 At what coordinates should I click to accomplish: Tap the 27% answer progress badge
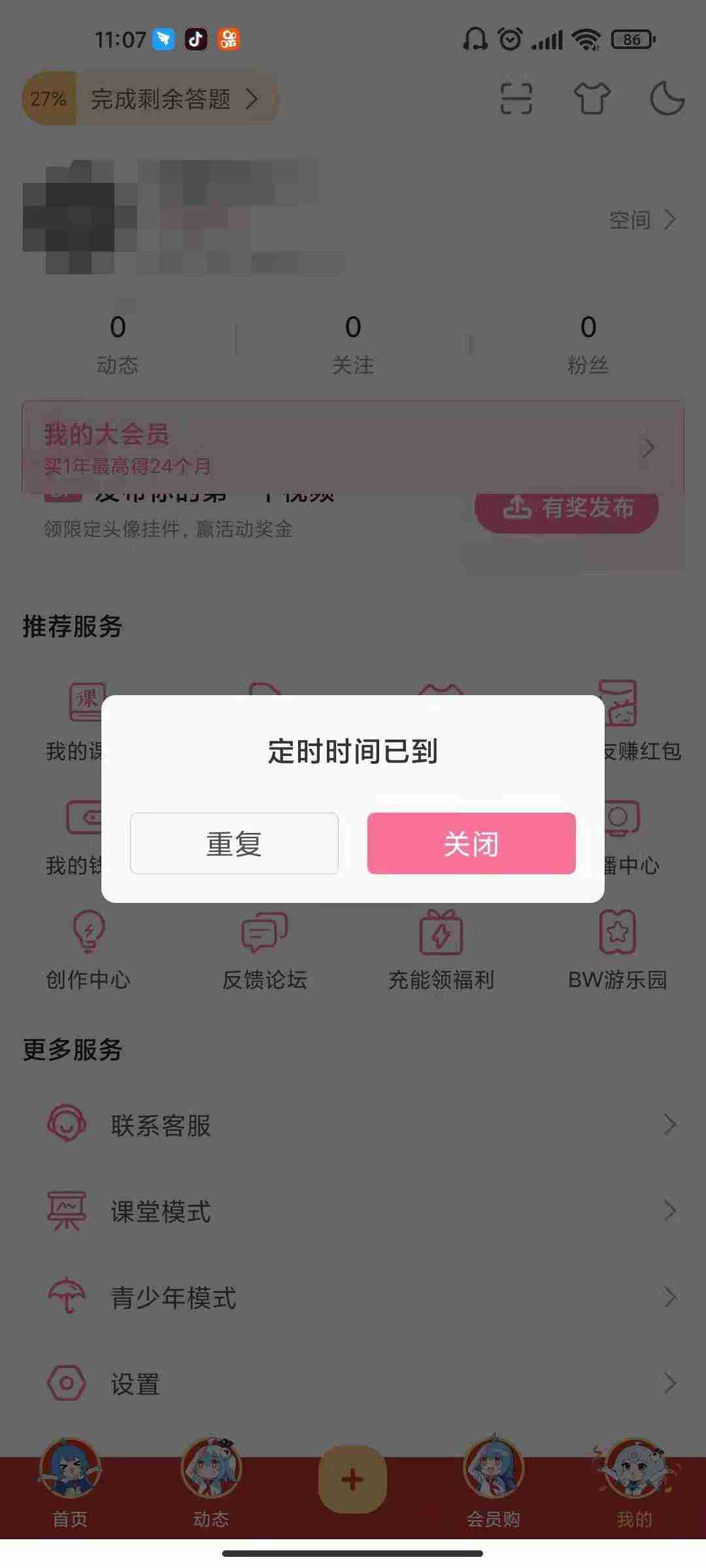pos(47,99)
